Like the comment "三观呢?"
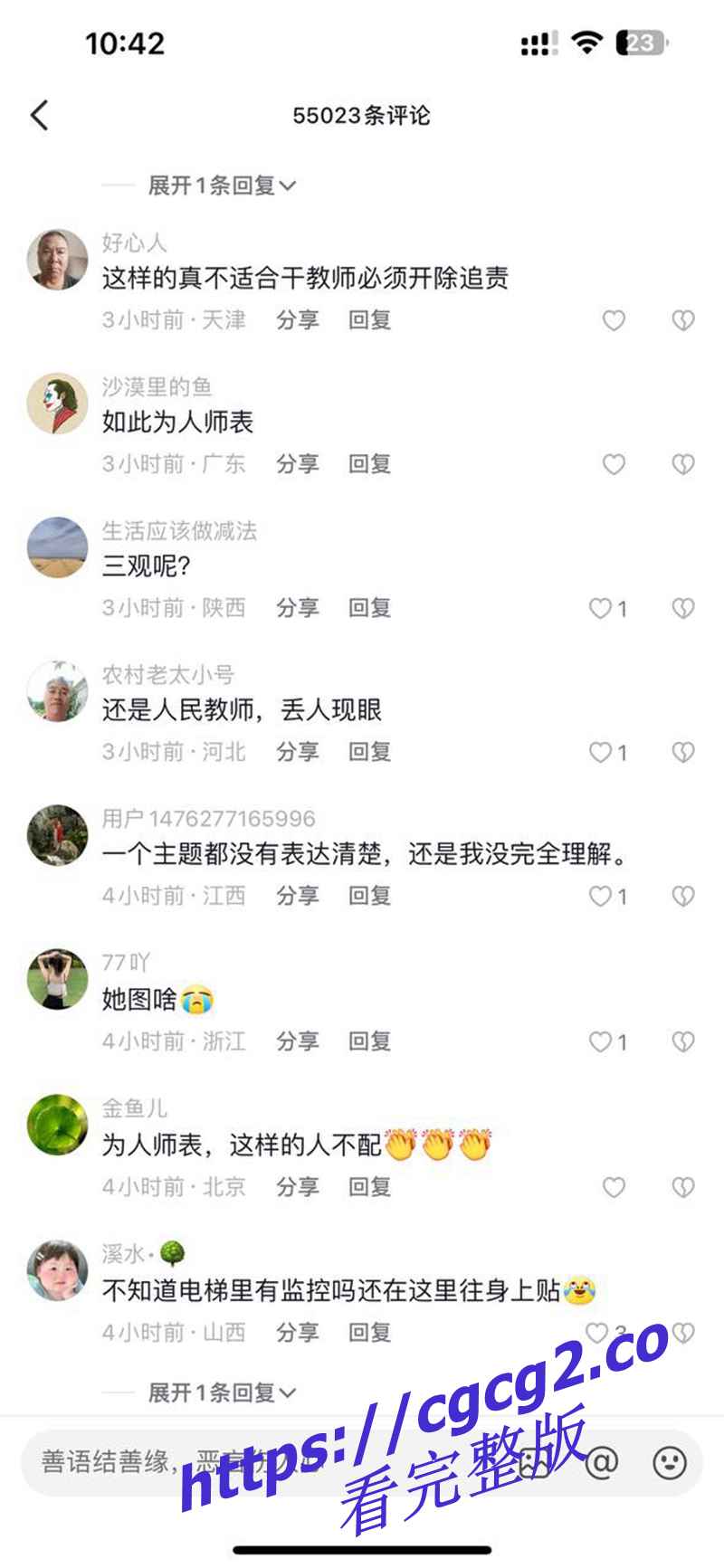724x1568 pixels. click(601, 609)
